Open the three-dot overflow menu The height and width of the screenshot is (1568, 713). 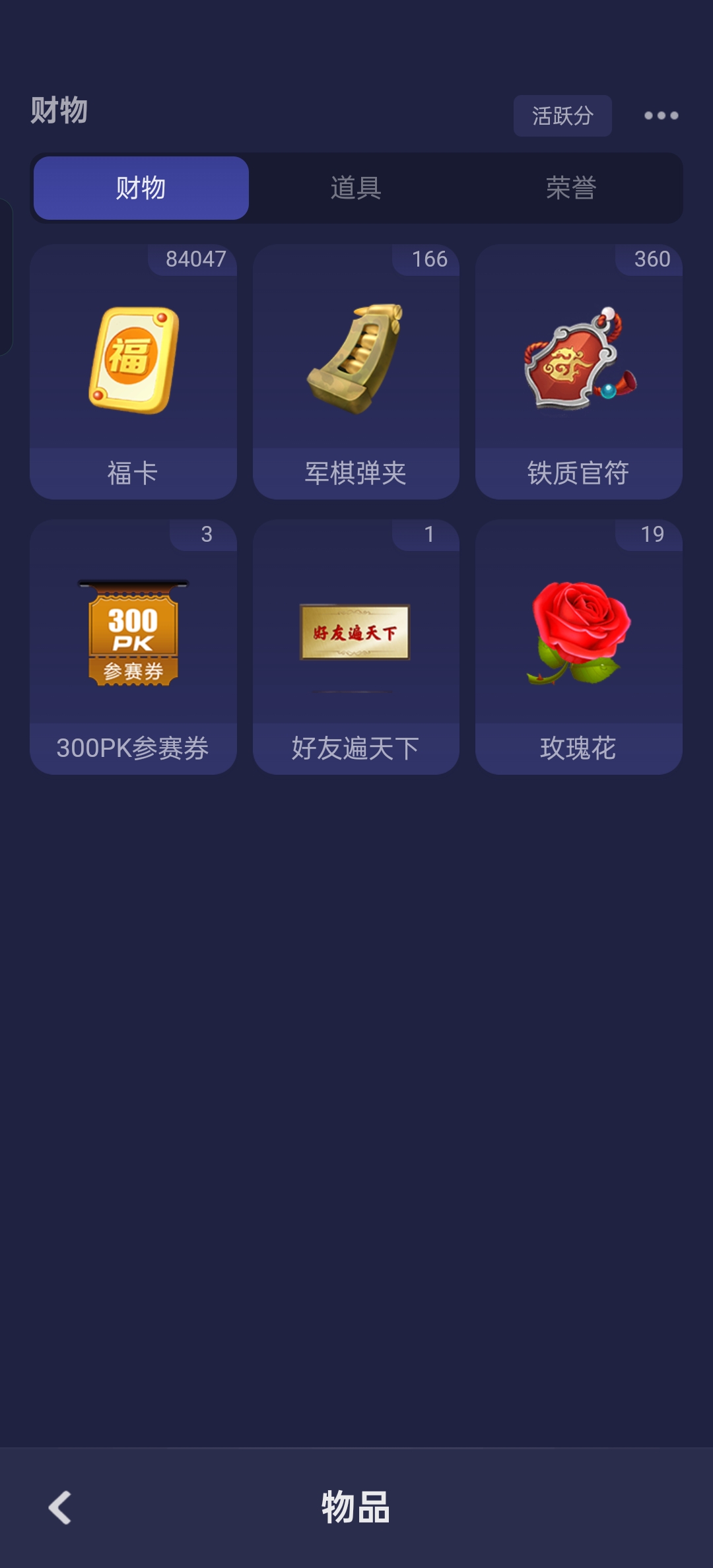661,116
